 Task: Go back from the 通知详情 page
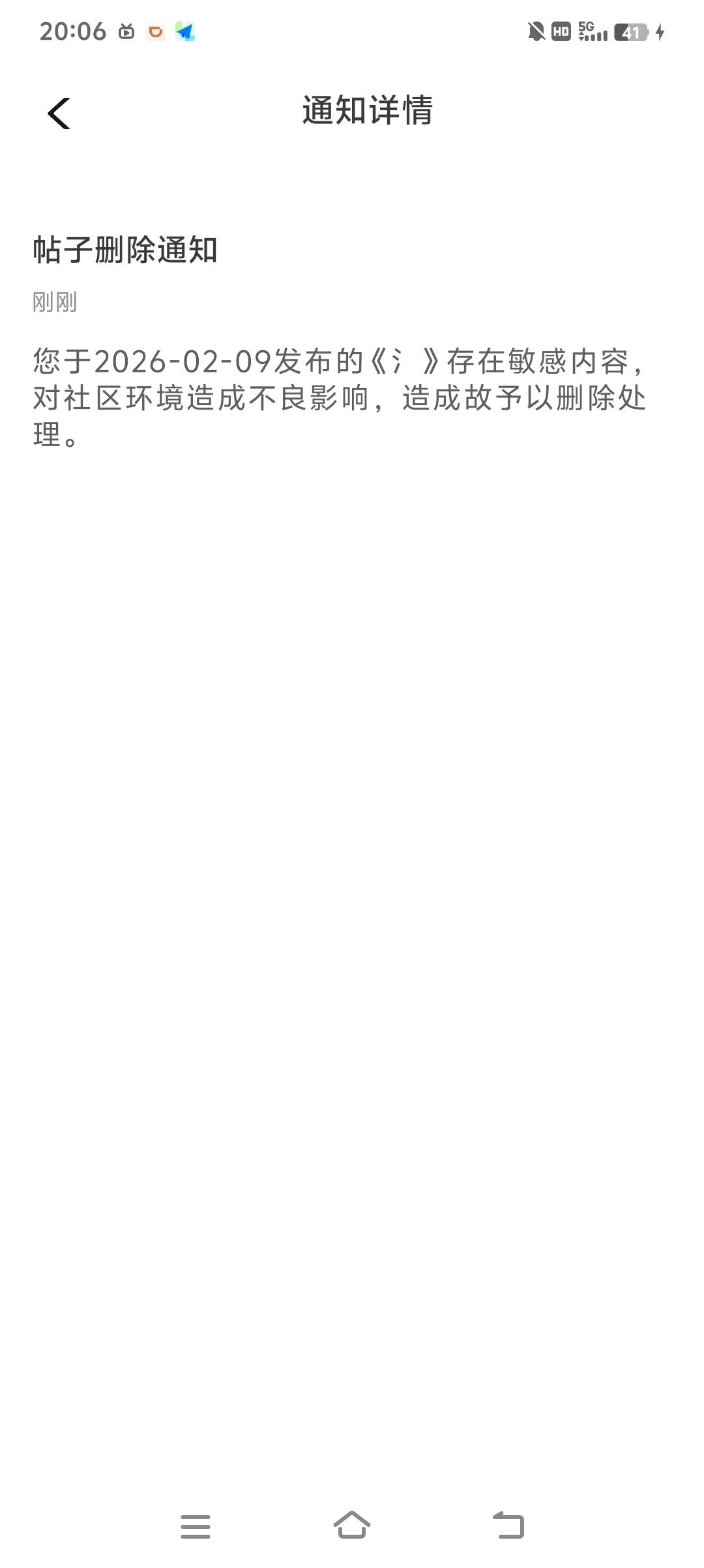pos(59,113)
